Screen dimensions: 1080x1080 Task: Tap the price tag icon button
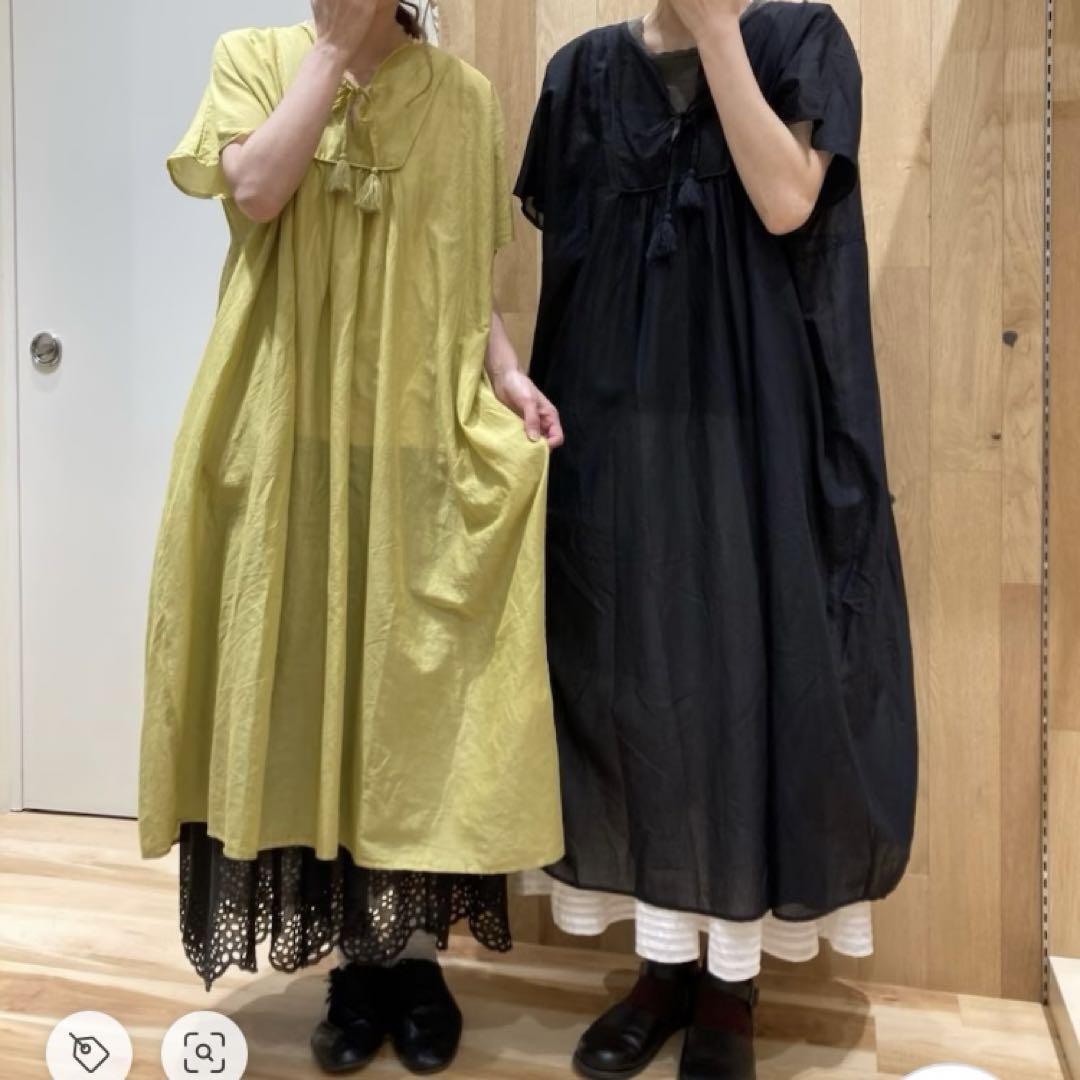[89, 1052]
